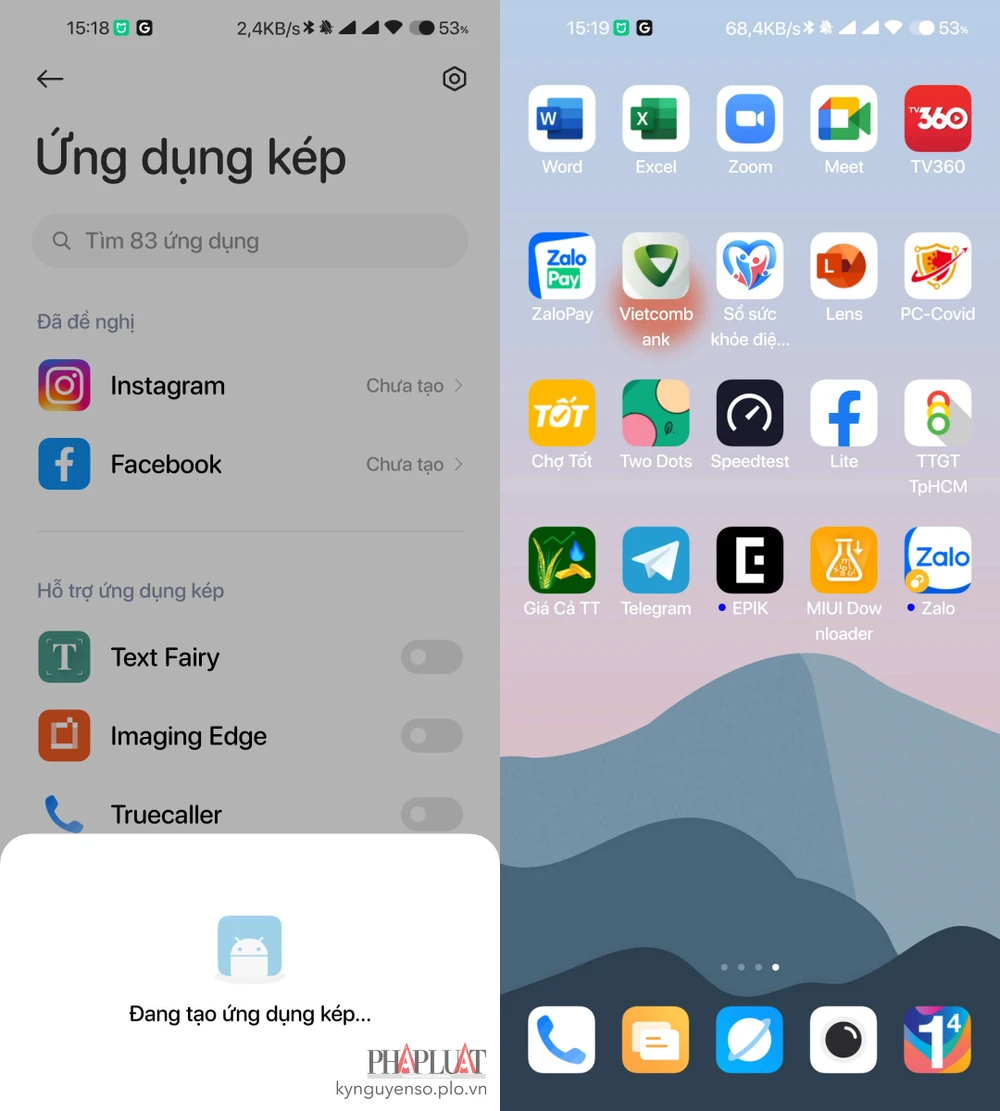Play the Two Dots game
This screenshot has height=1111, width=1000.
point(656,413)
